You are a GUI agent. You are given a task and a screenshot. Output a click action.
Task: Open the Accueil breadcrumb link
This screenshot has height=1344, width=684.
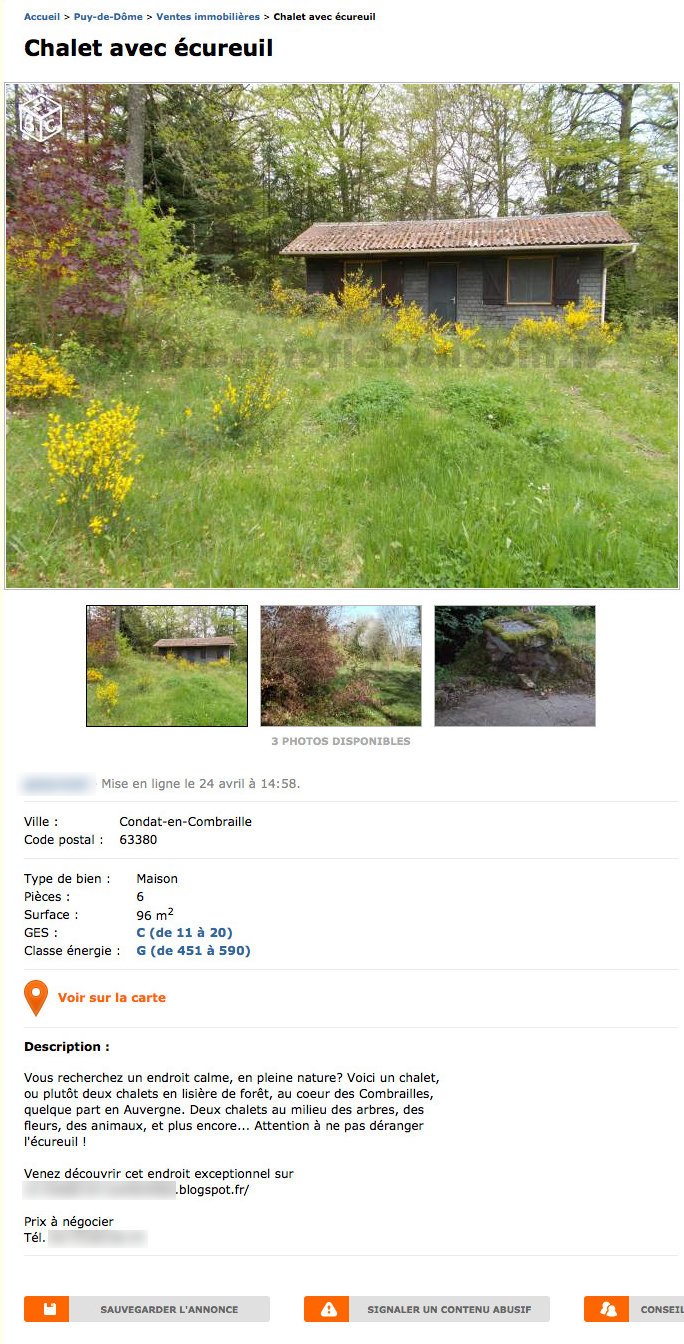41,17
